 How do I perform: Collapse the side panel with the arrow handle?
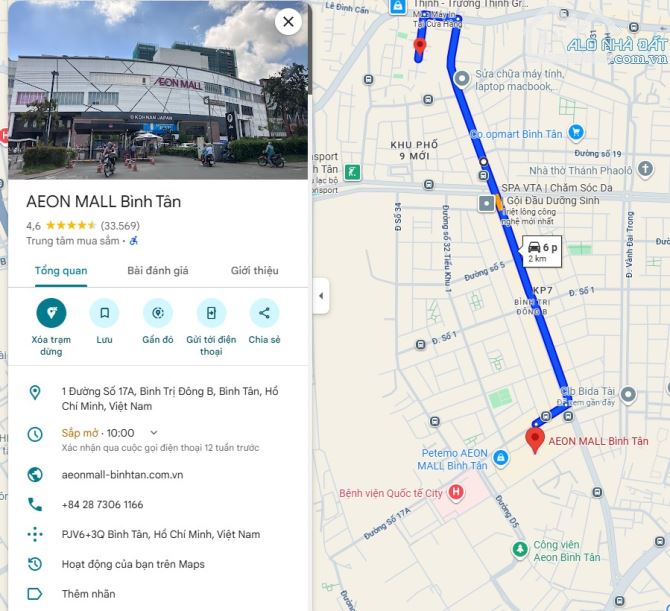pos(320,296)
